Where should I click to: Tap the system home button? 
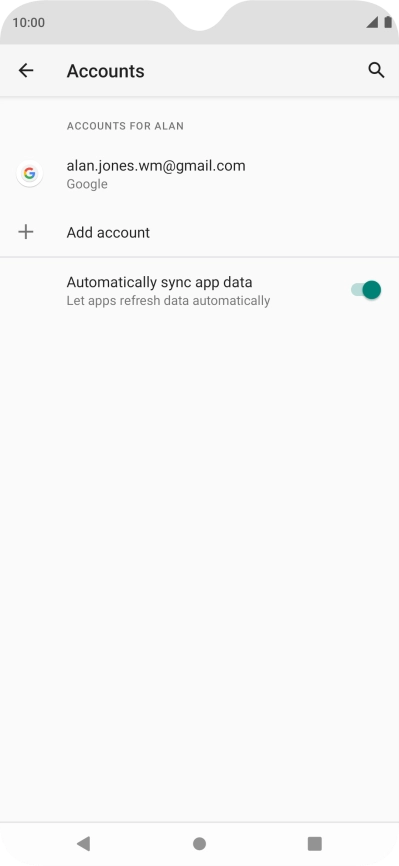(200, 843)
